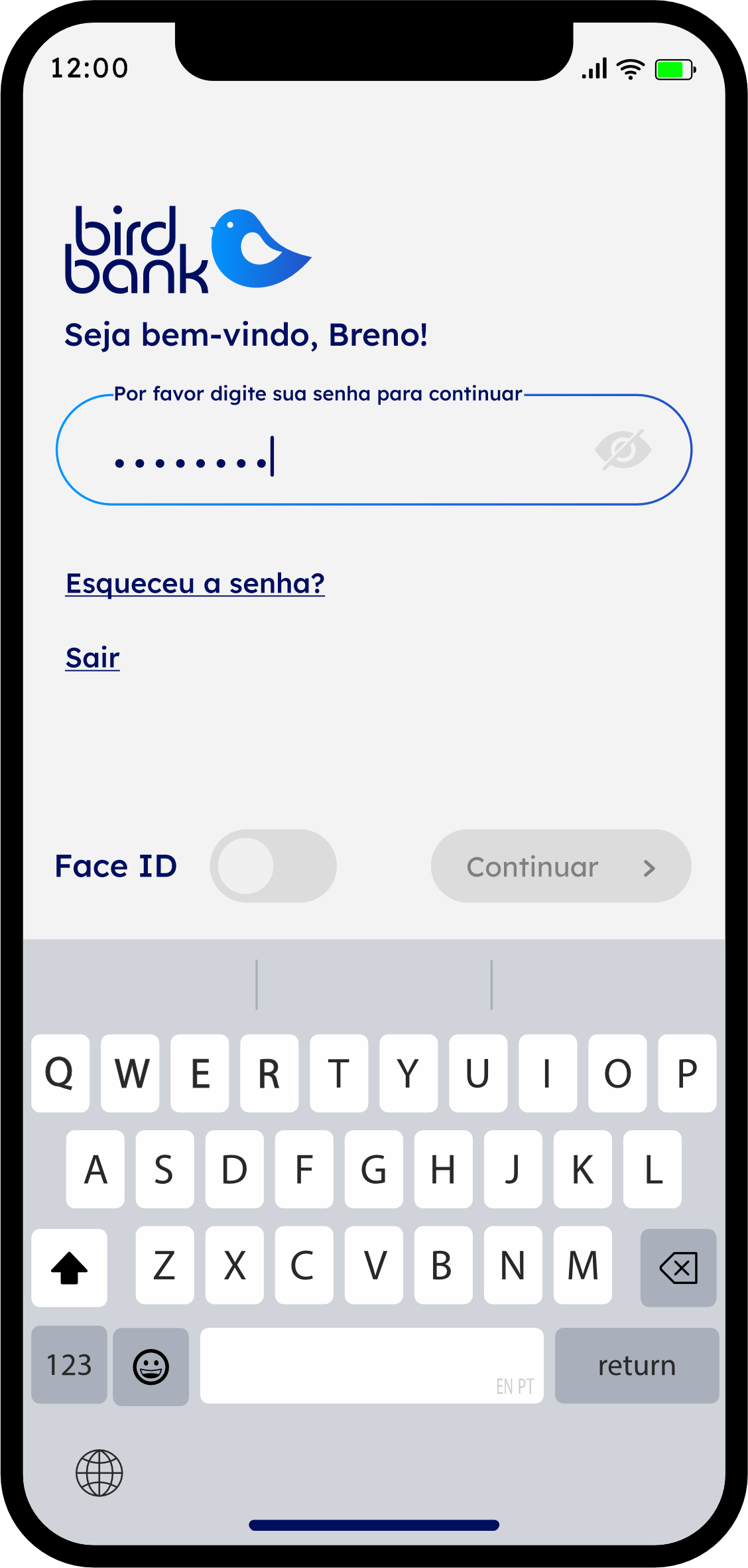Tap the Continuar button
This screenshot has height=1568, width=748.
click(x=561, y=866)
